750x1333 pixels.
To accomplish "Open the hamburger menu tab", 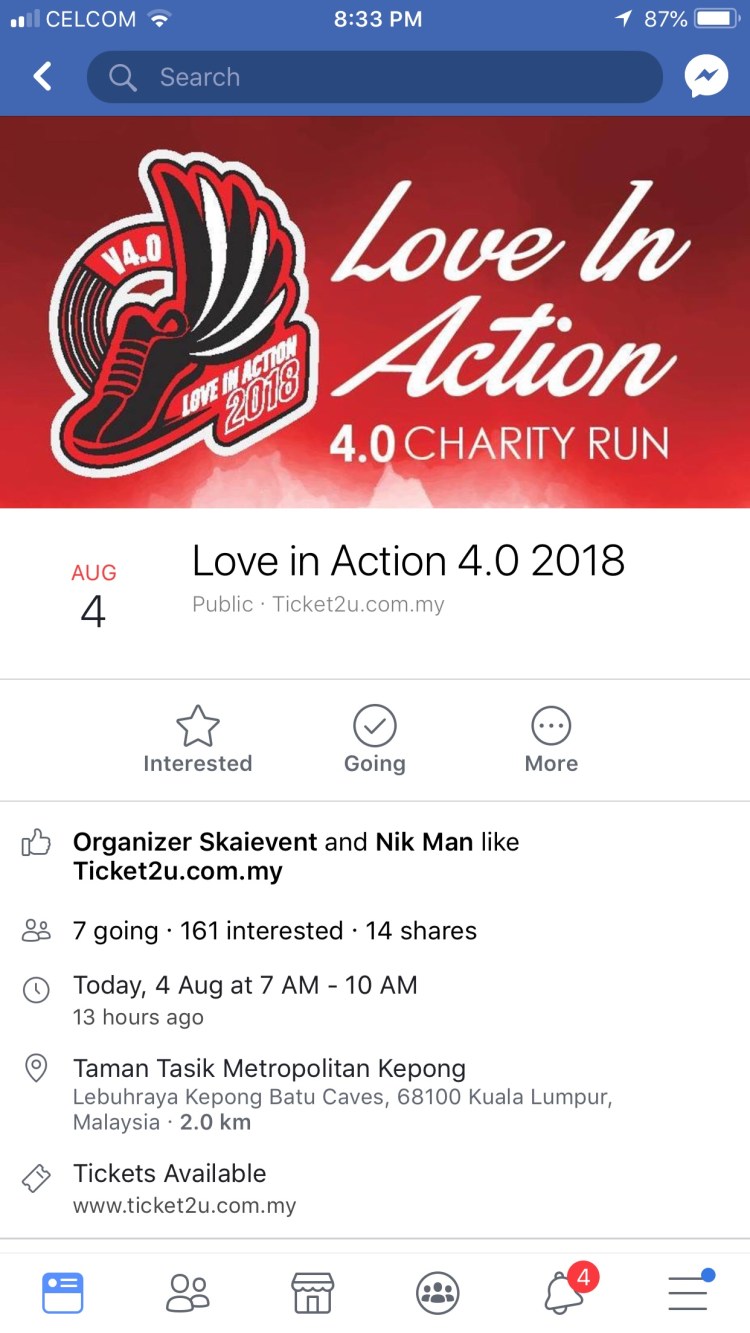I will pyautogui.click(x=688, y=1293).
